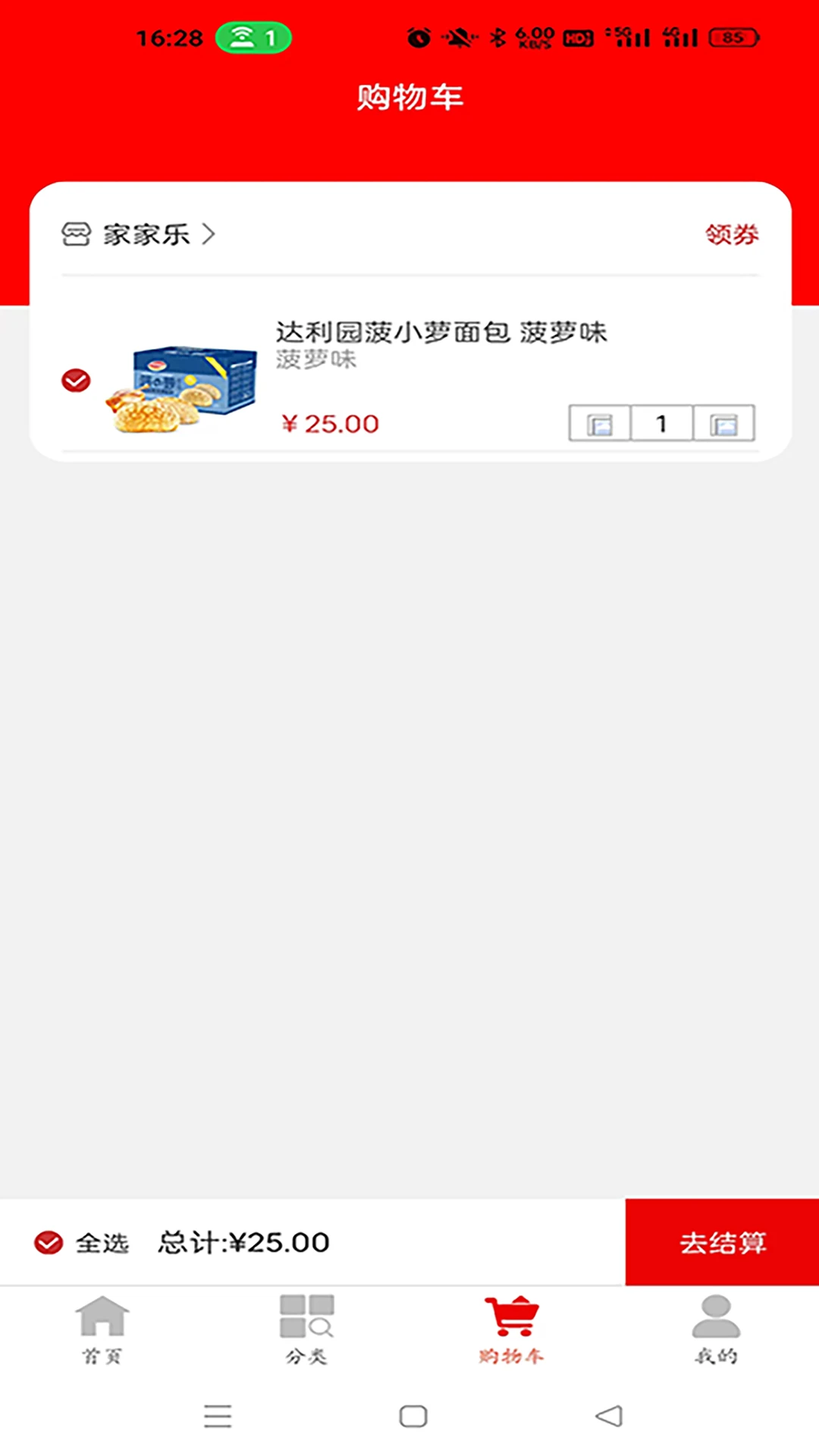Tap the decrease quantity icon
819x1456 pixels.
[599, 423]
